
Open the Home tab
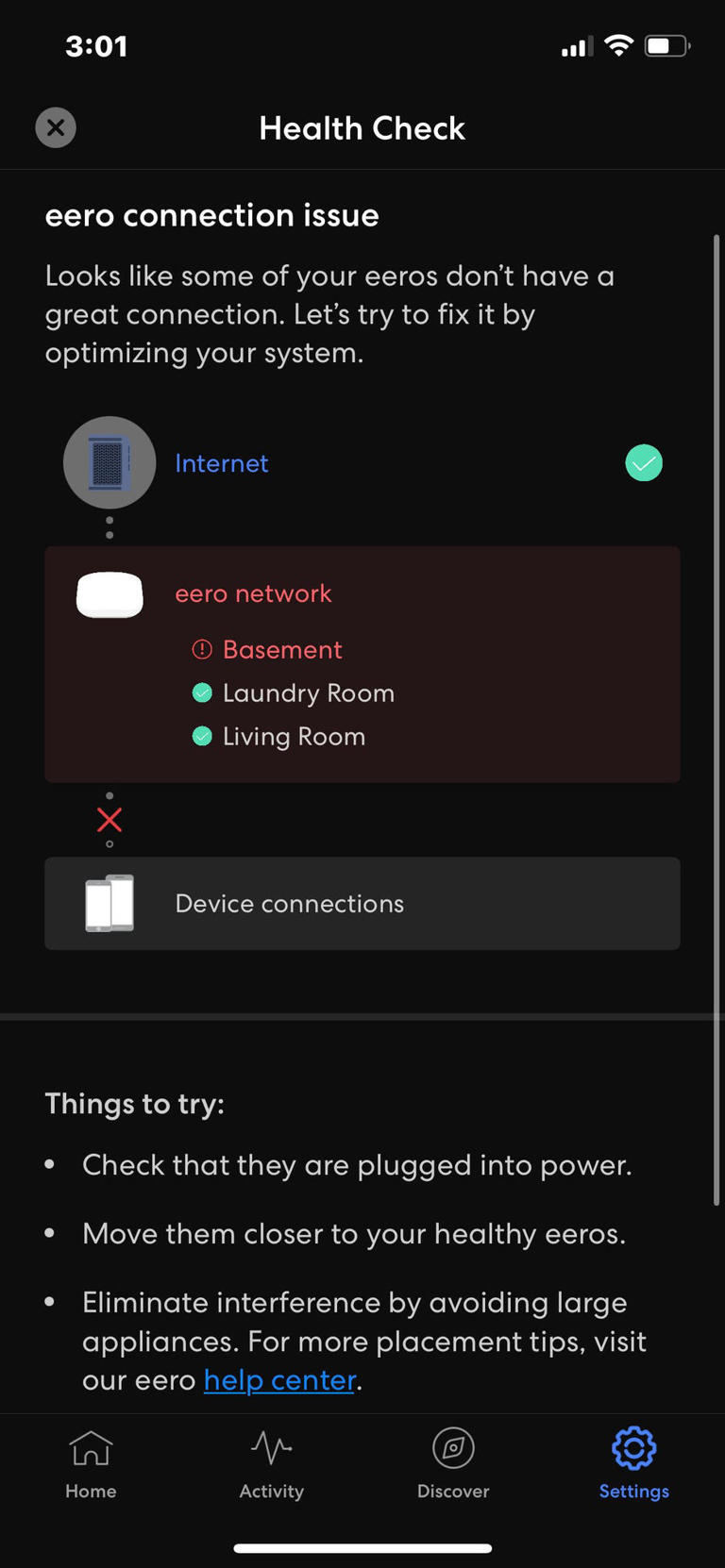click(x=90, y=1462)
